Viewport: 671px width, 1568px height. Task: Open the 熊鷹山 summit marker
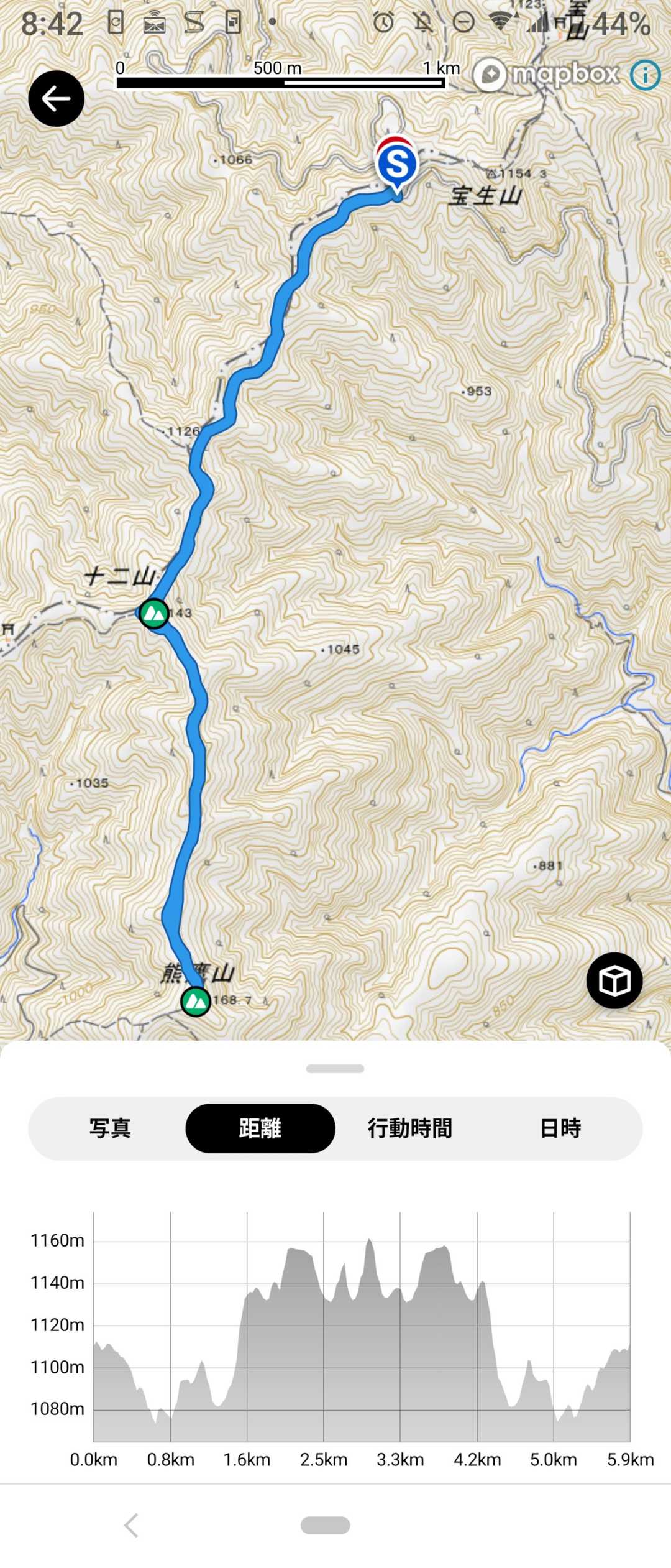[x=196, y=1001]
